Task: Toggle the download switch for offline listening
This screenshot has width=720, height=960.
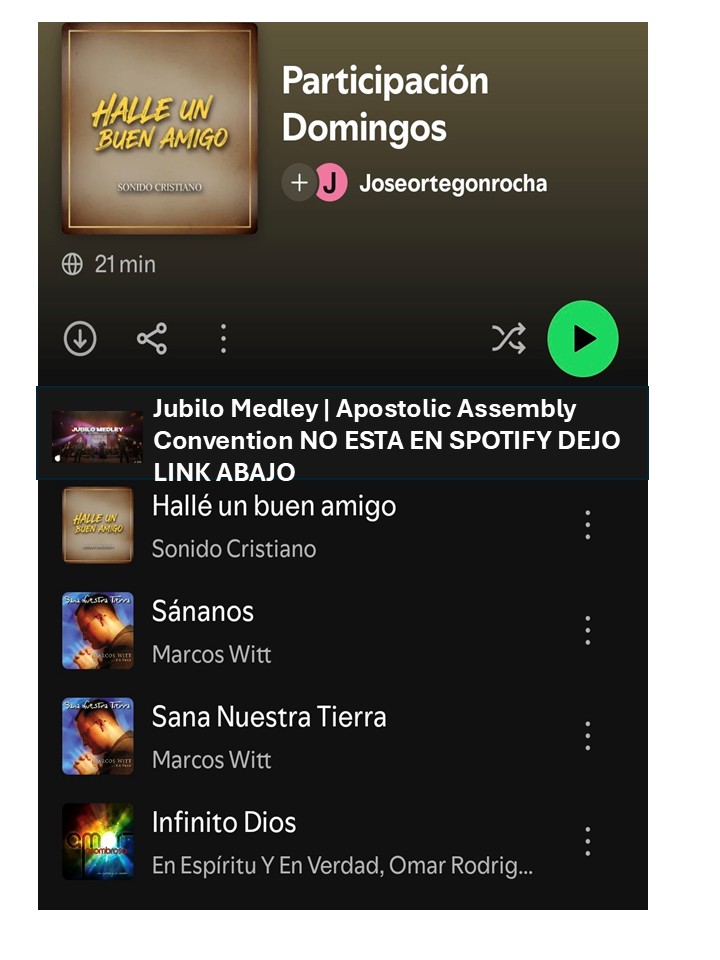Action: pos(79,339)
